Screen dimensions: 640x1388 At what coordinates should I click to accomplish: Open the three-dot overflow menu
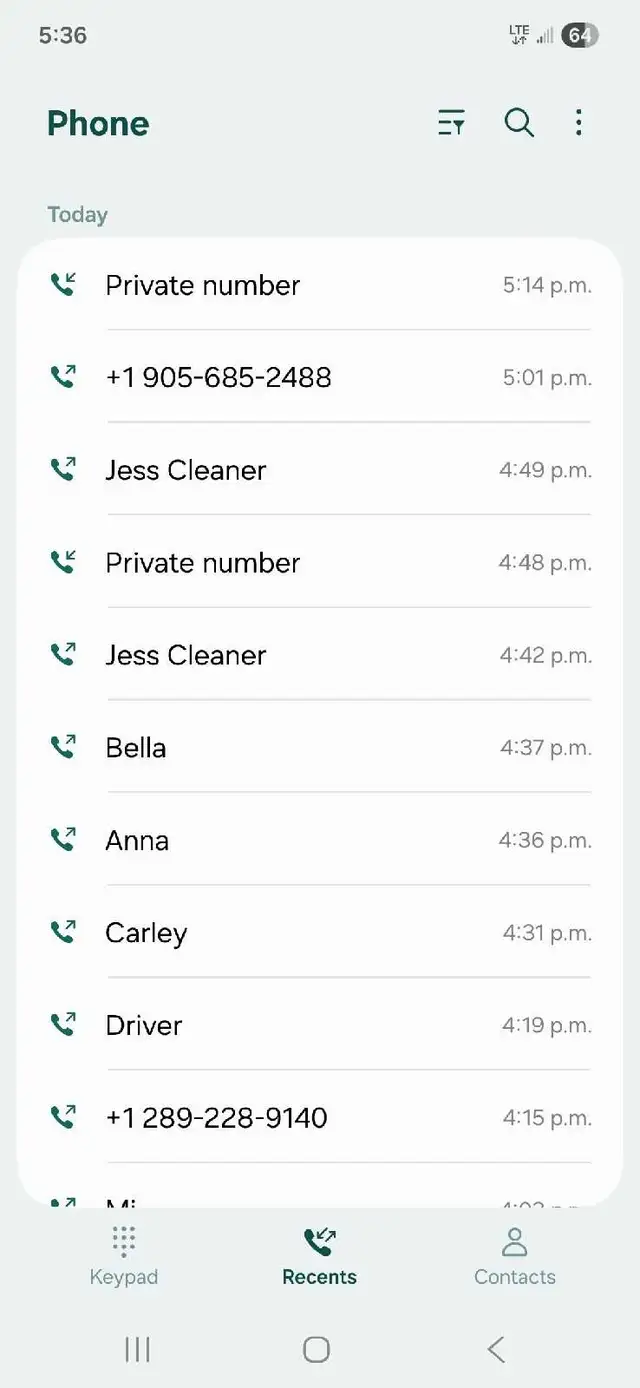tap(578, 123)
